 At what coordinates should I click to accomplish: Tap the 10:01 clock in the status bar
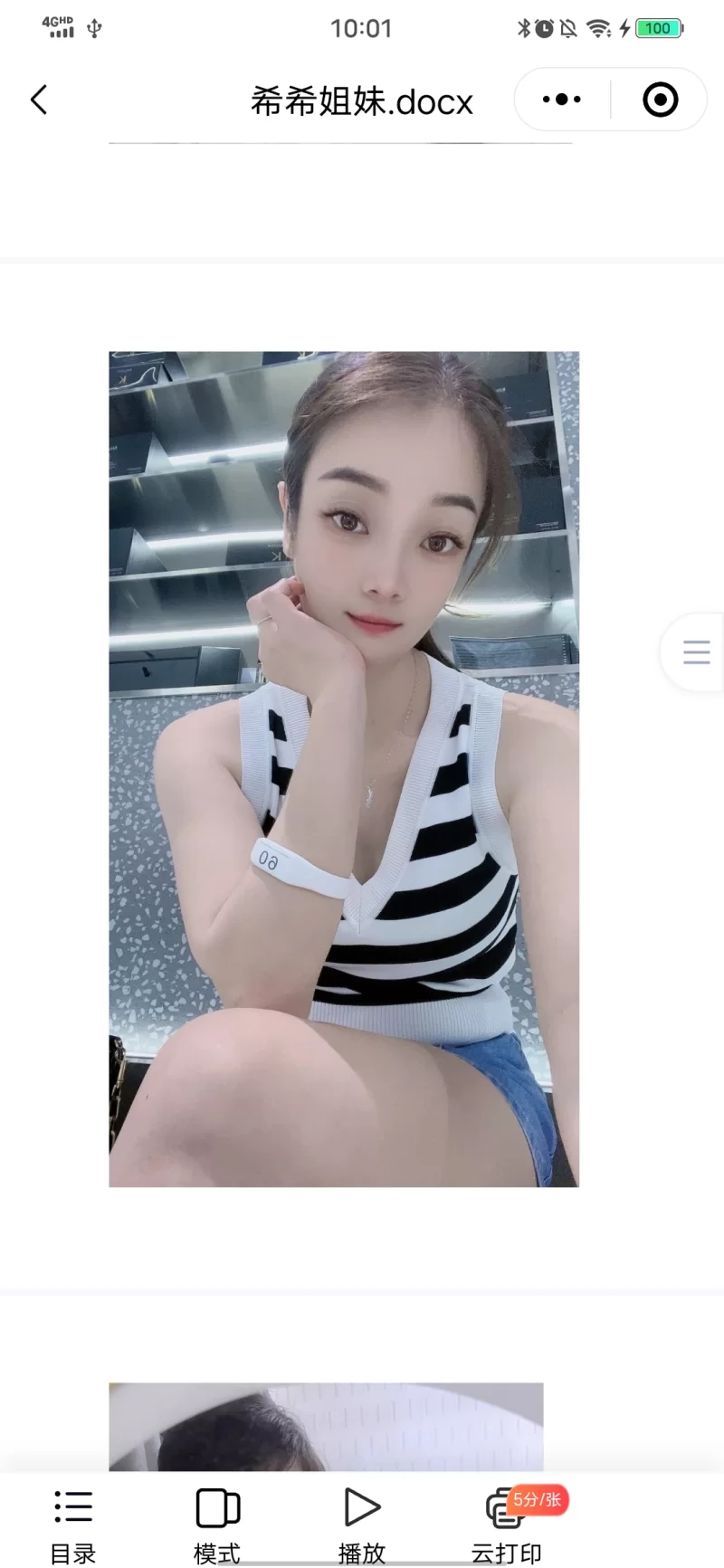[x=362, y=28]
